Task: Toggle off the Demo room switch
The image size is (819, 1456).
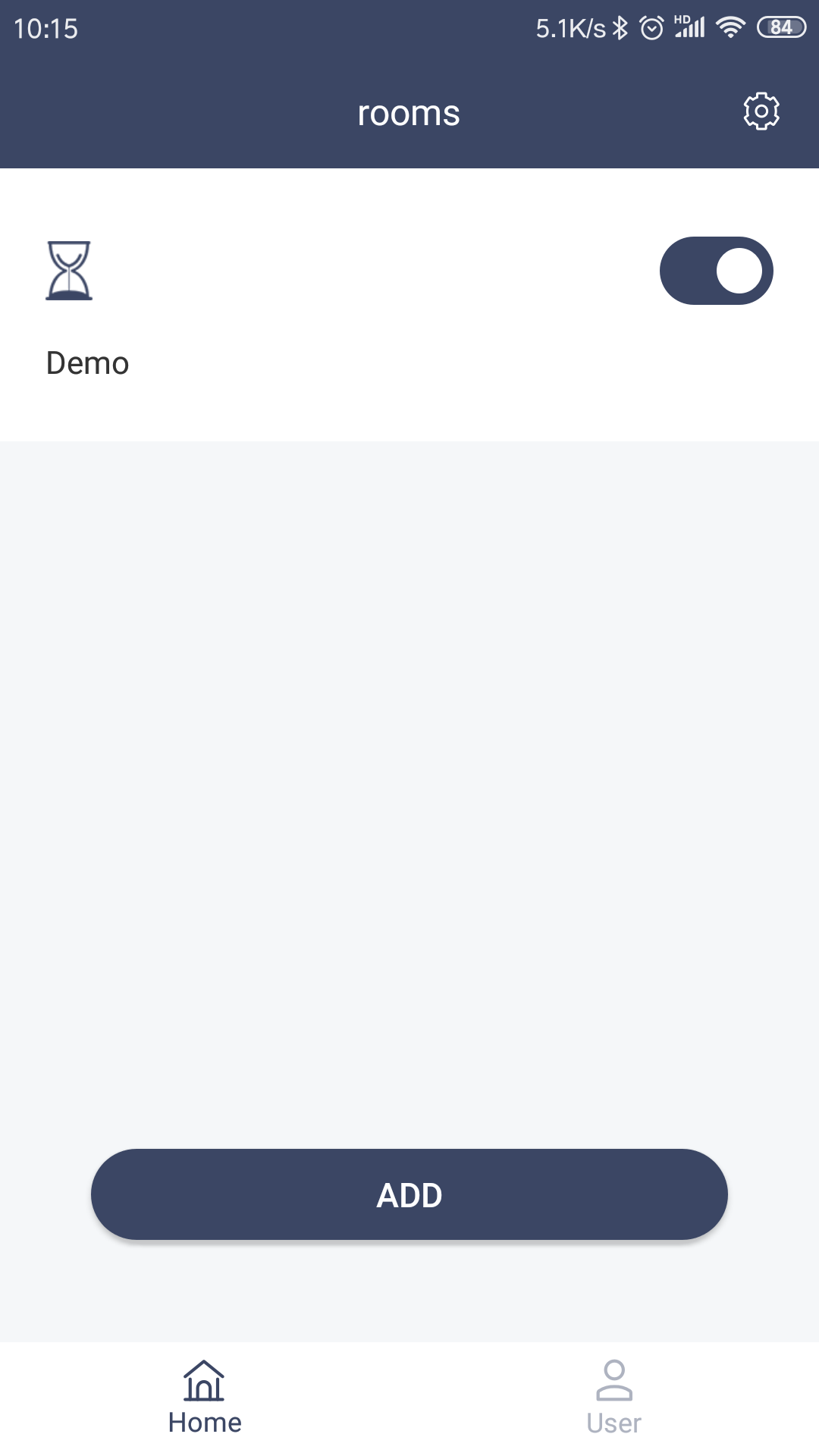Action: (716, 271)
